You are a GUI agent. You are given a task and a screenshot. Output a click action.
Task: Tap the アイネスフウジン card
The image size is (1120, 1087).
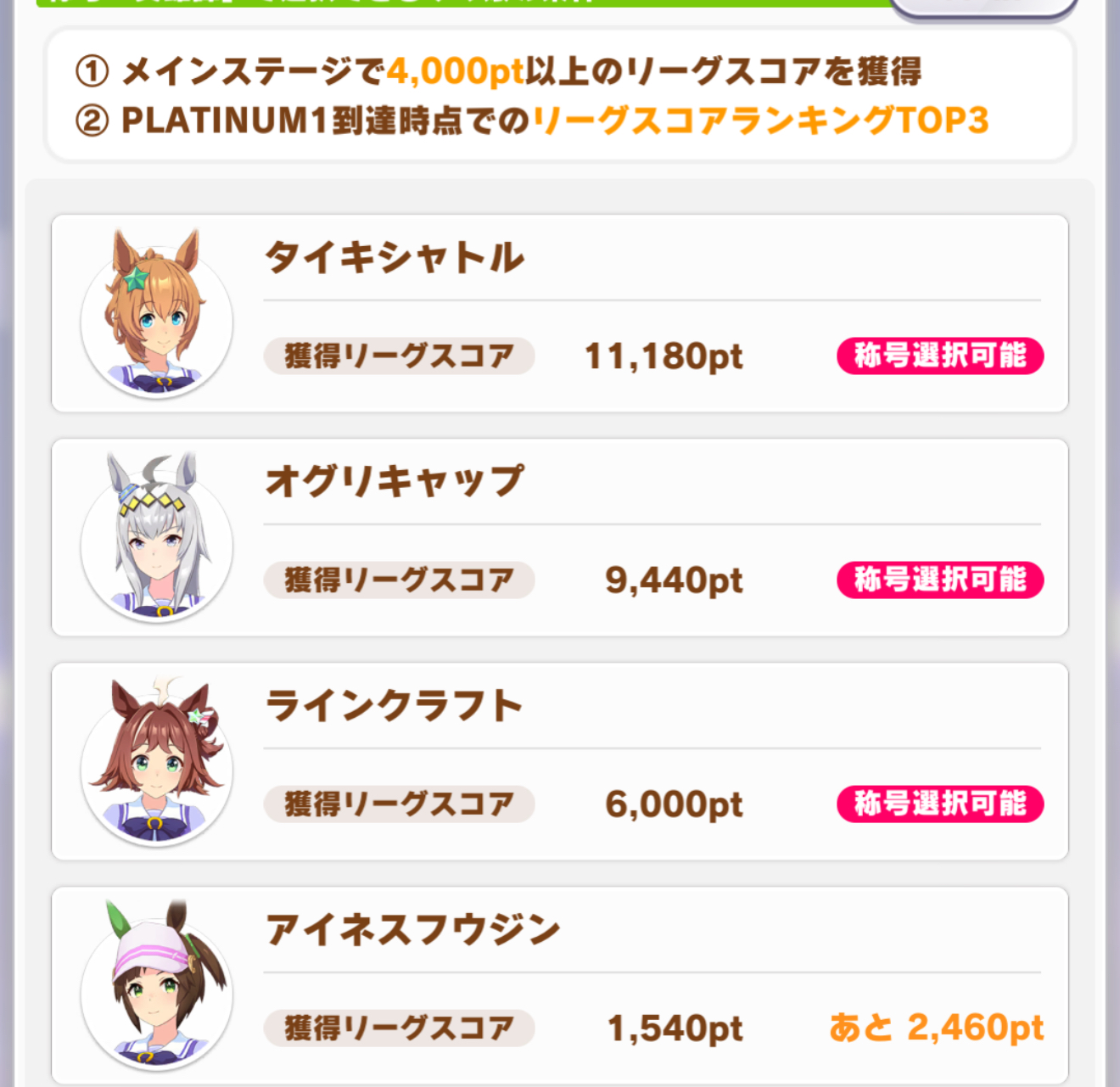coord(559,984)
